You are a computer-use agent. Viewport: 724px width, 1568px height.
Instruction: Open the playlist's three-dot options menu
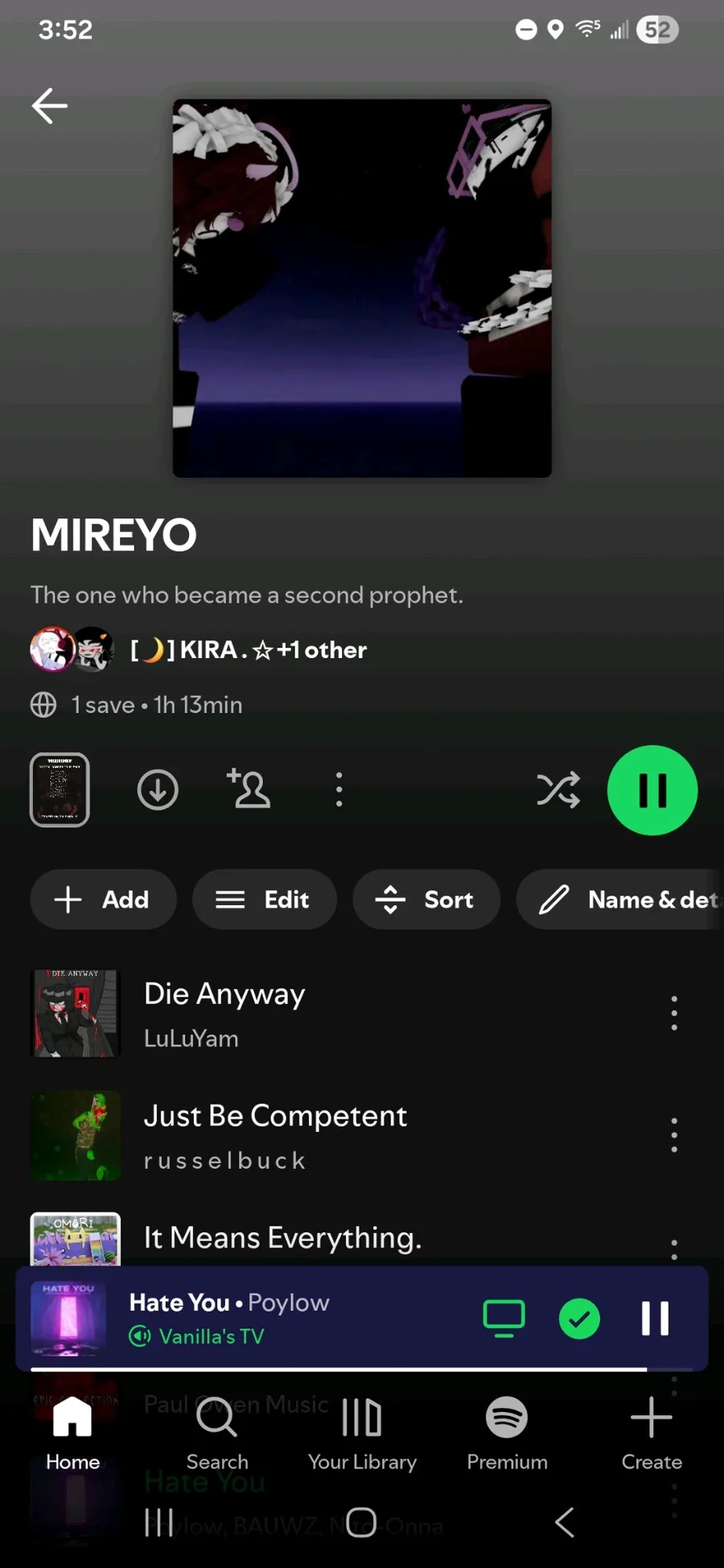339,789
